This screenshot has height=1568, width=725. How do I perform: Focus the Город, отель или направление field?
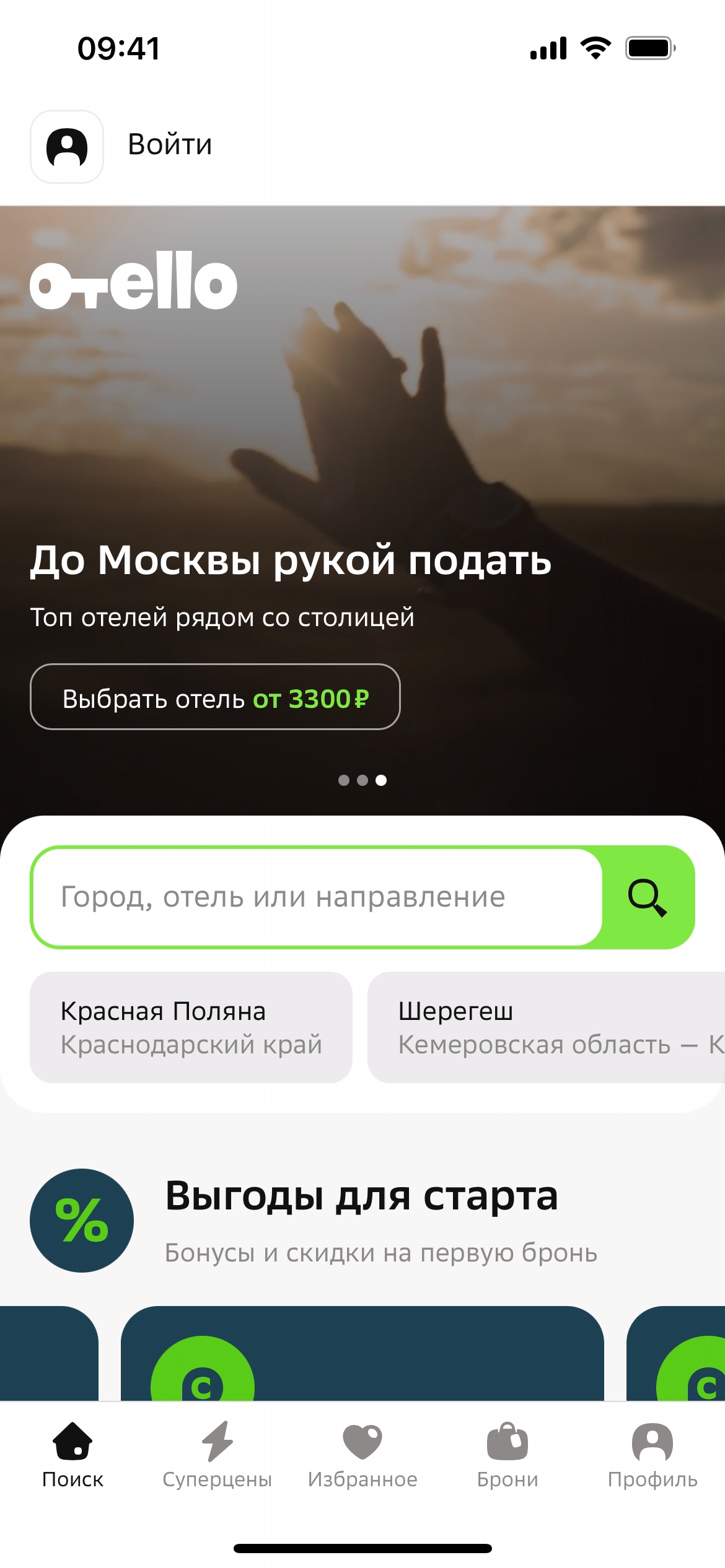pos(316,897)
